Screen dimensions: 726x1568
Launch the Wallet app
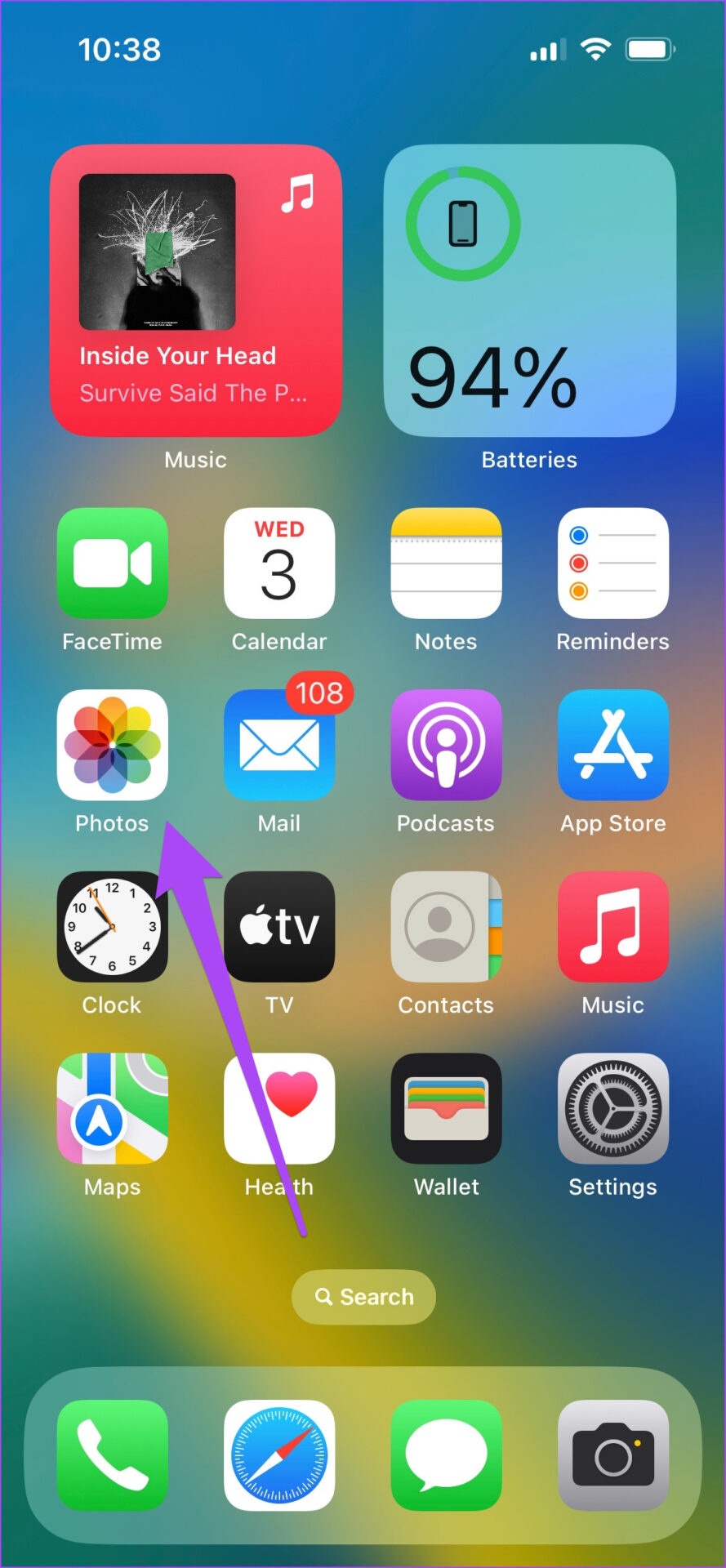click(446, 1108)
